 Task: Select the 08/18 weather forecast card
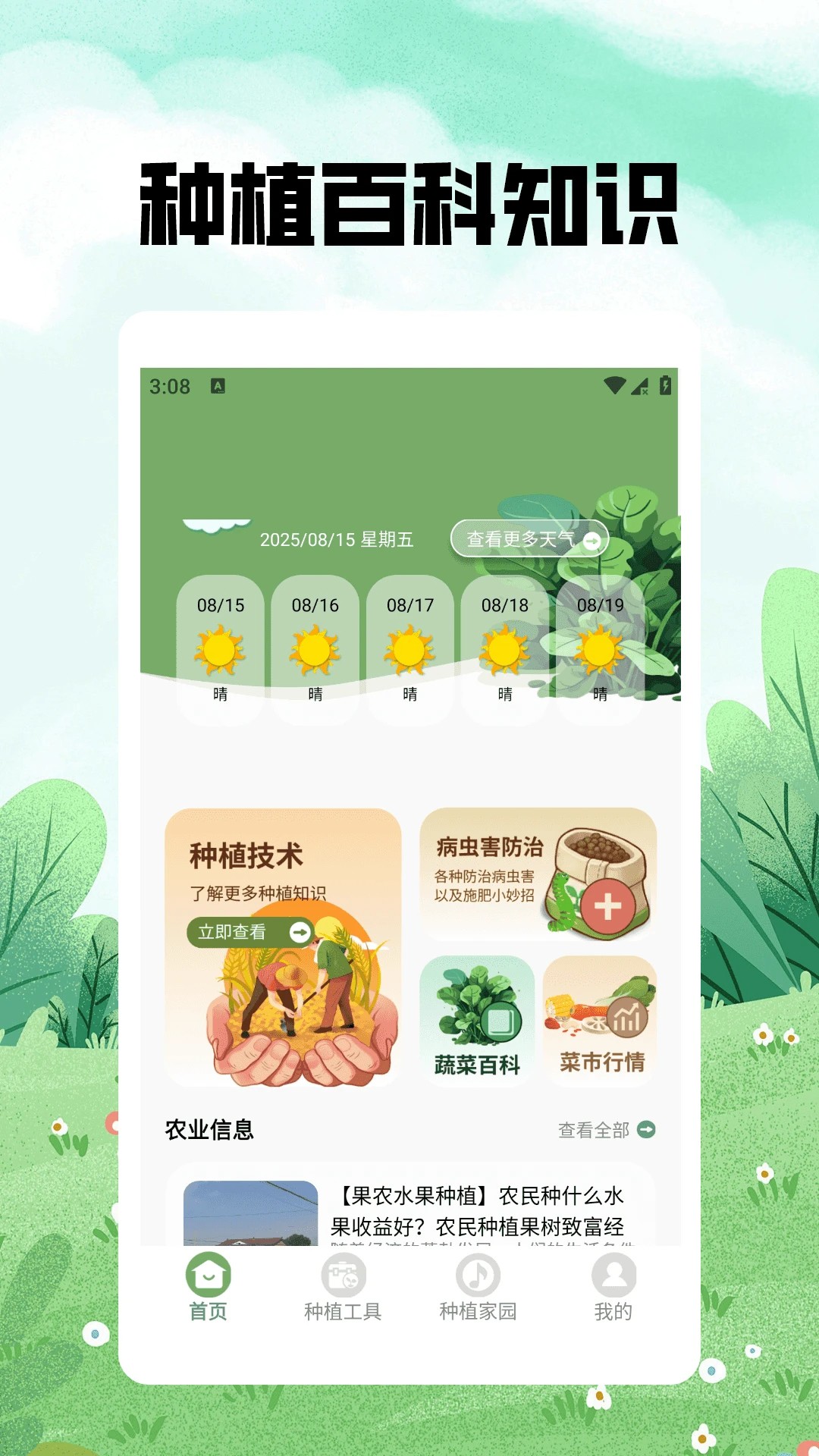[x=505, y=648]
